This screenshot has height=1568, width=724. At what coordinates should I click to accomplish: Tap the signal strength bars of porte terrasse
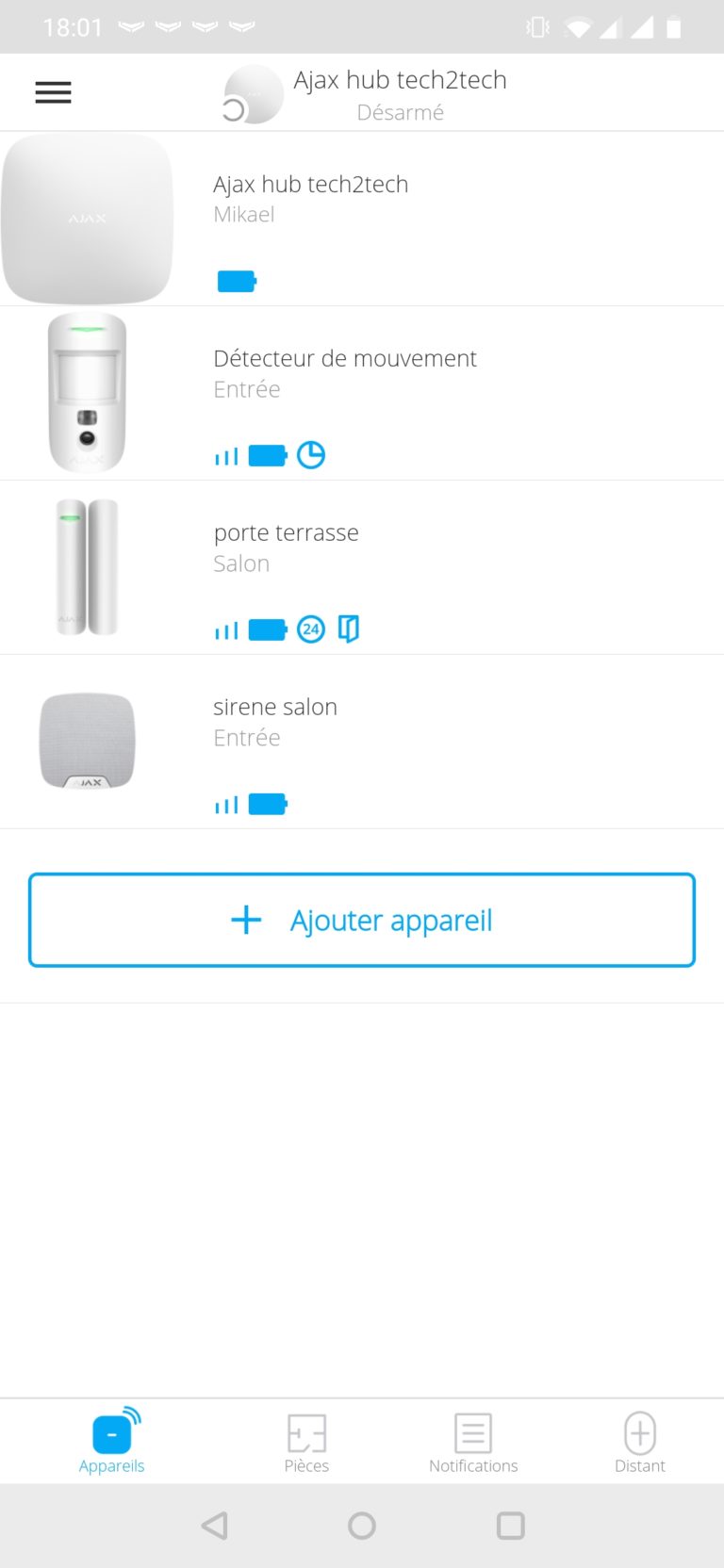pos(225,629)
